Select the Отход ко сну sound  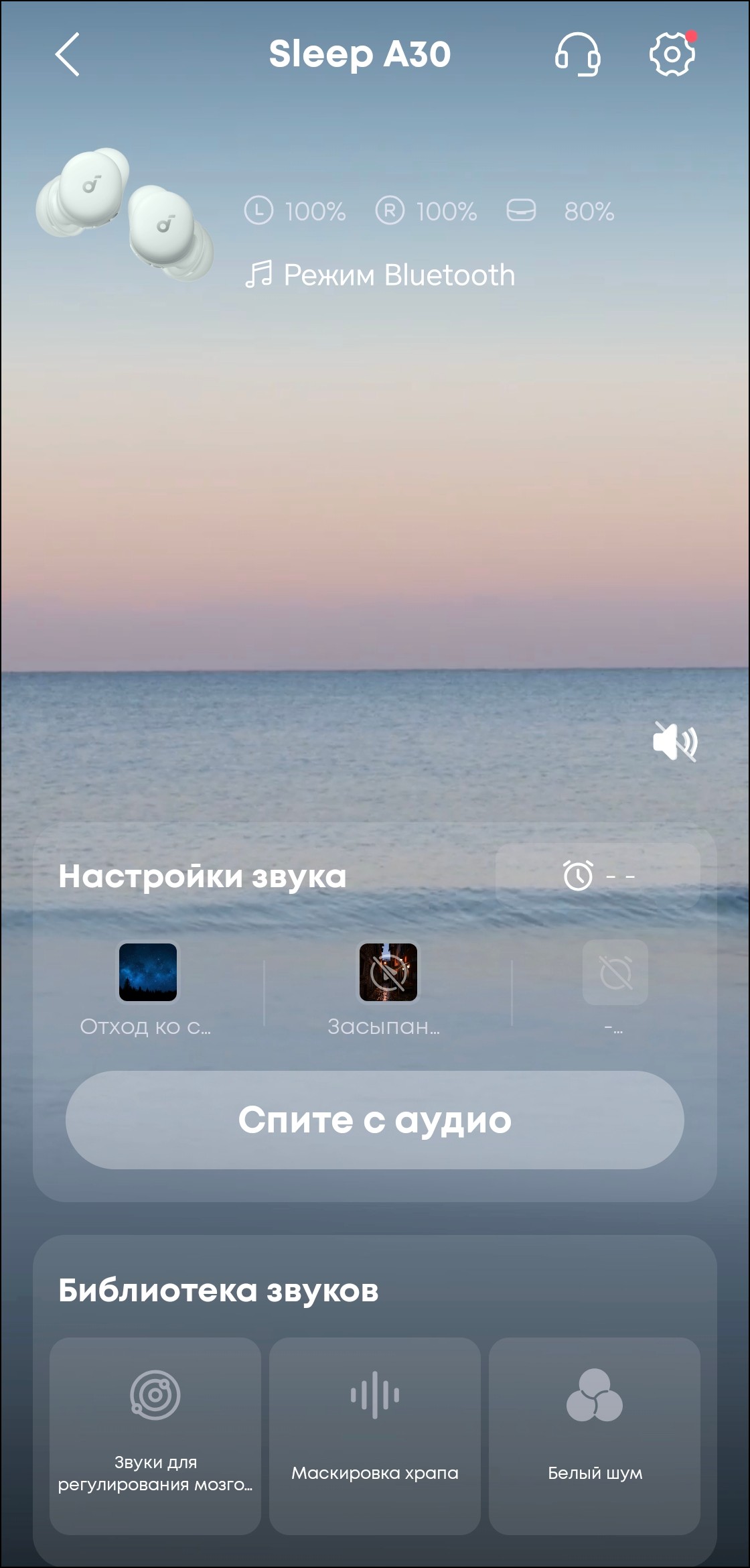pos(147,972)
